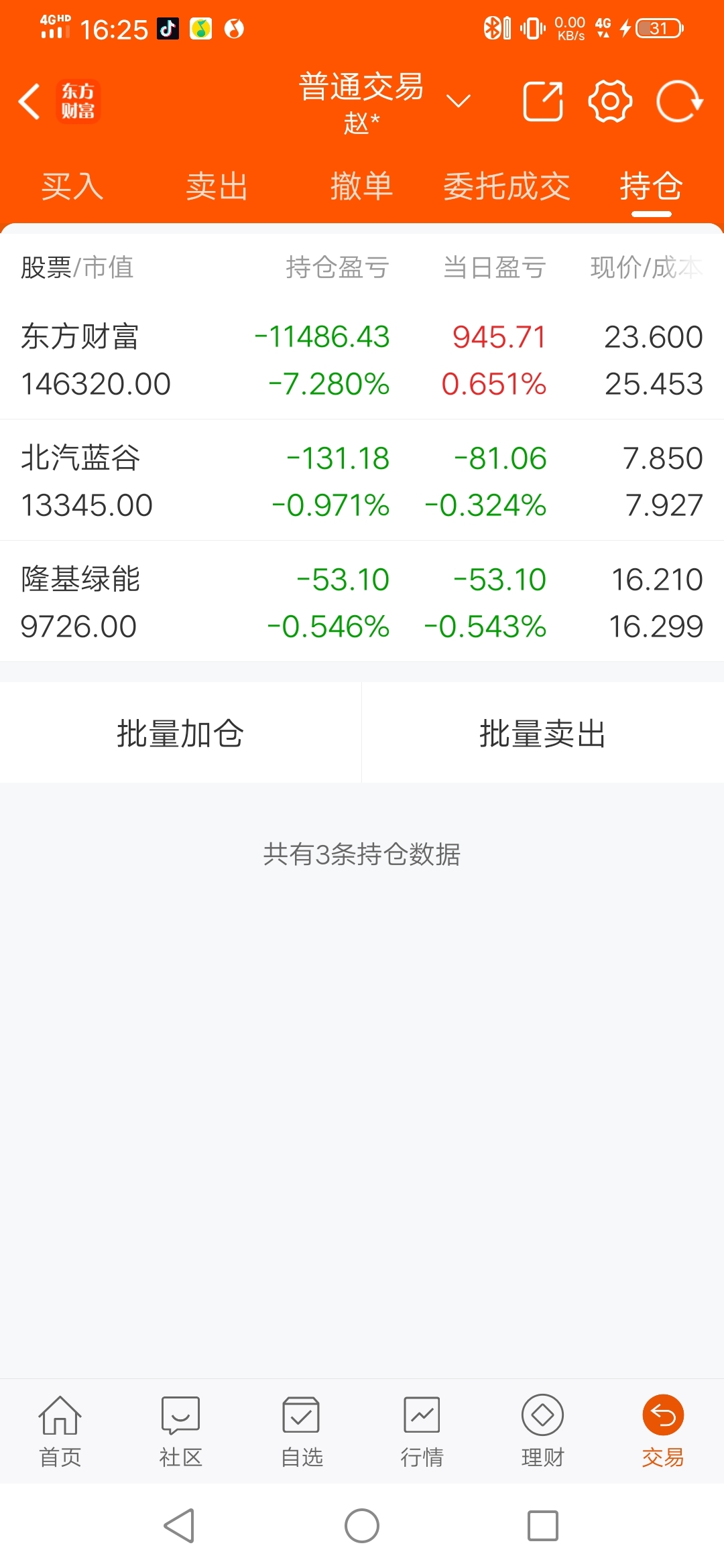Tap the 批量加仓 button

coord(180,733)
